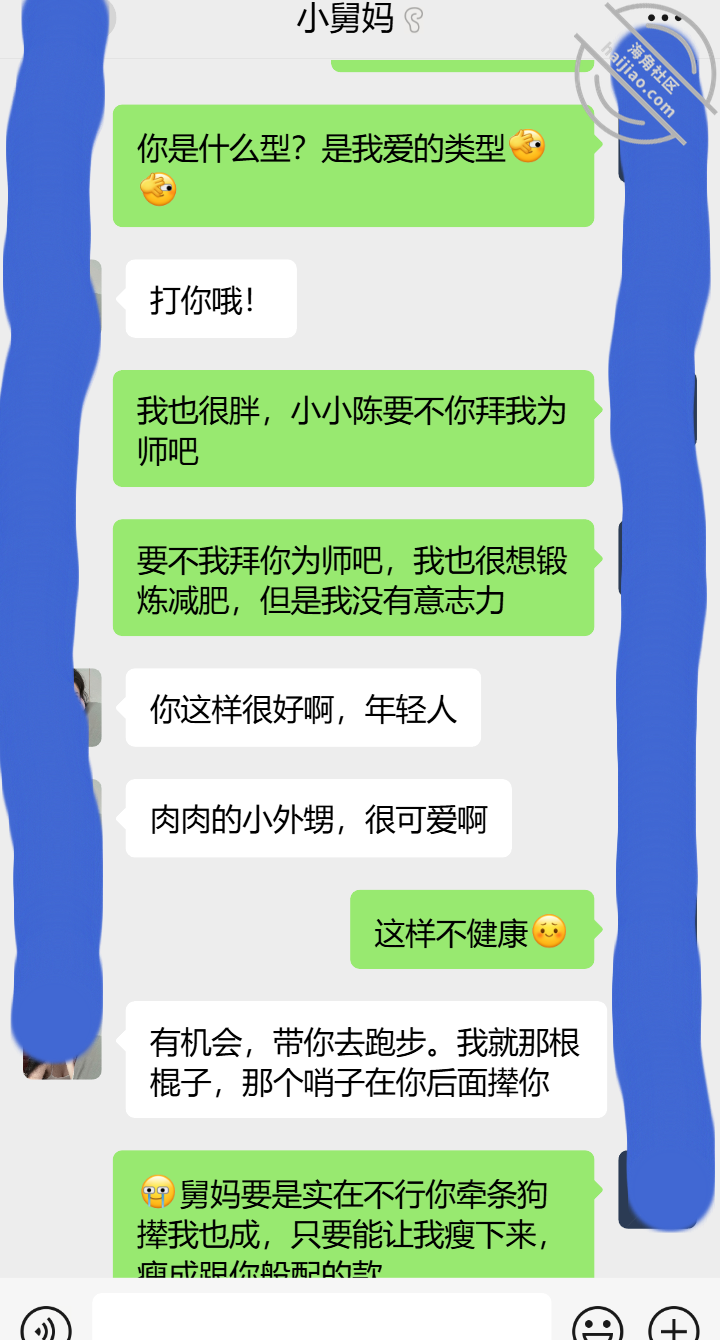This screenshot has width=720, height=1340.
Task: Open chat info via three-dot menu
Action: coord(664,19)
